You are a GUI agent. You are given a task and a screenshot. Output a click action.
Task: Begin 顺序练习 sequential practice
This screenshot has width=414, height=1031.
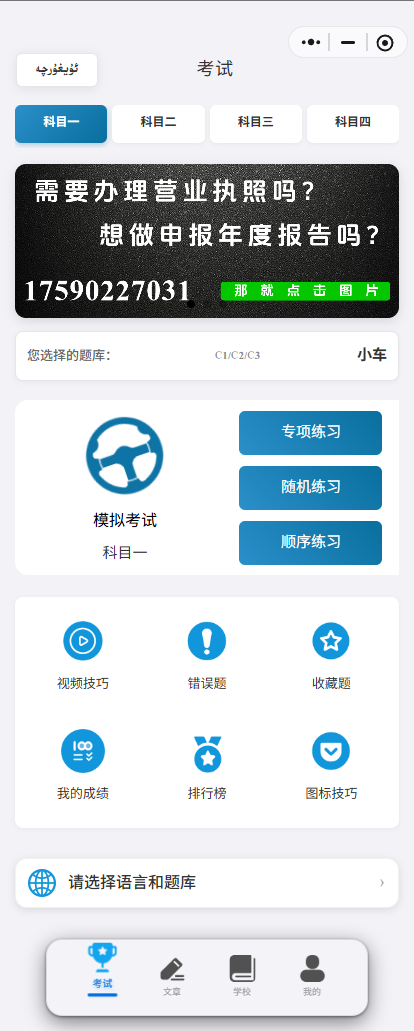pyautogui.click(x=310, y=542)
